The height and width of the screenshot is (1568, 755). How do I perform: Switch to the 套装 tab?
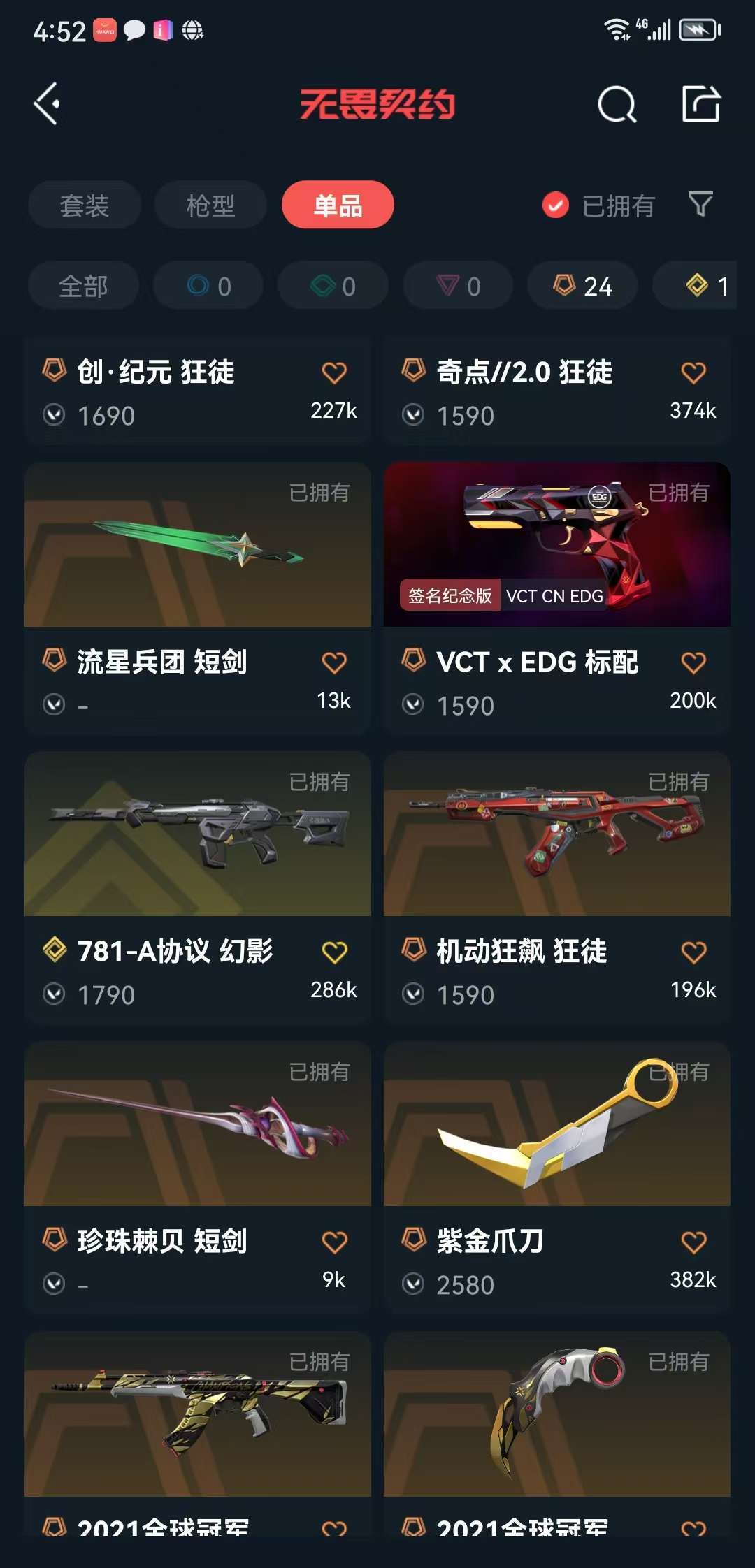click(85, 205)
